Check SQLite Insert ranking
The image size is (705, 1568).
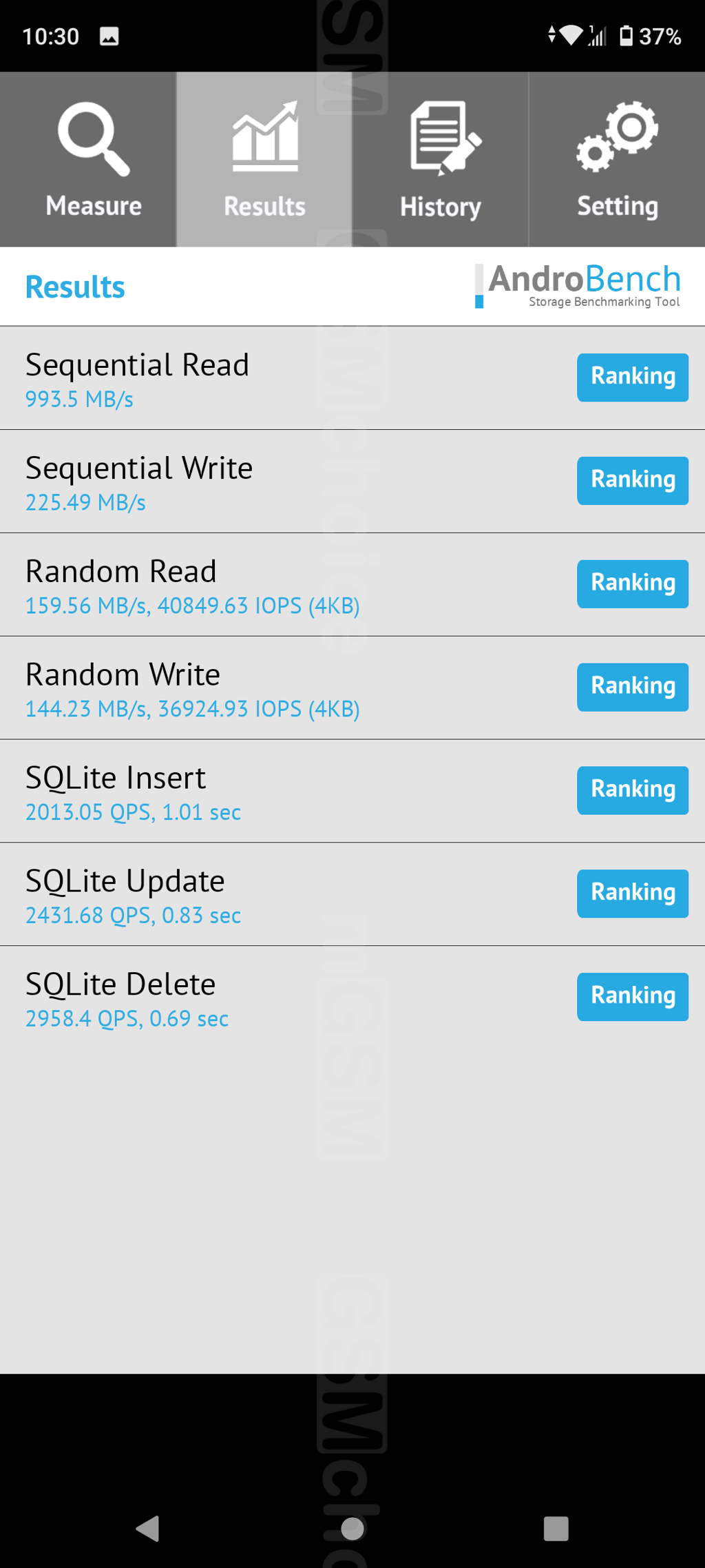tap(632, 790)
